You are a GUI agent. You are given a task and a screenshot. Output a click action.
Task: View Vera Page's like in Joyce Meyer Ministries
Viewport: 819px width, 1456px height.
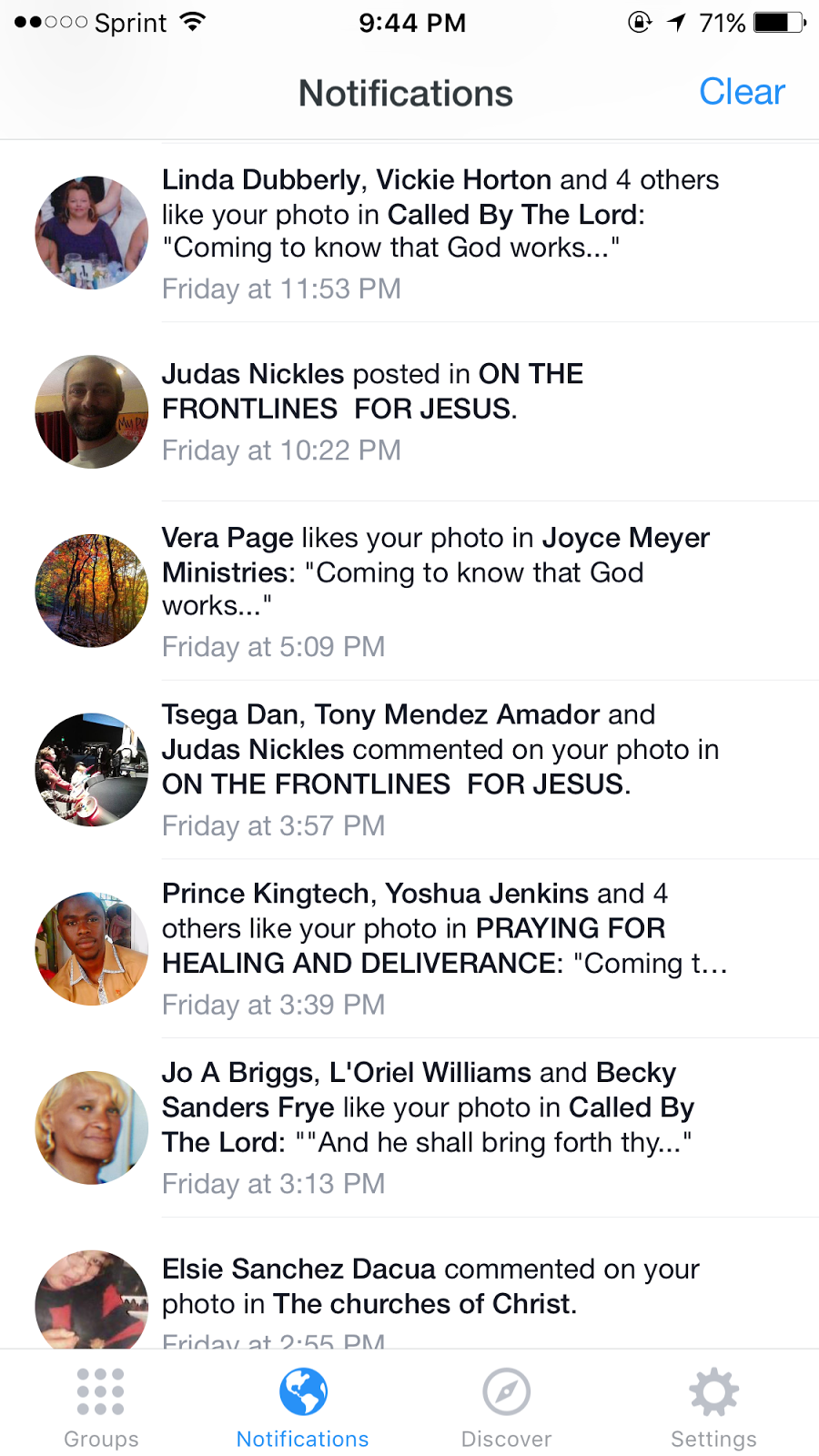409,591
